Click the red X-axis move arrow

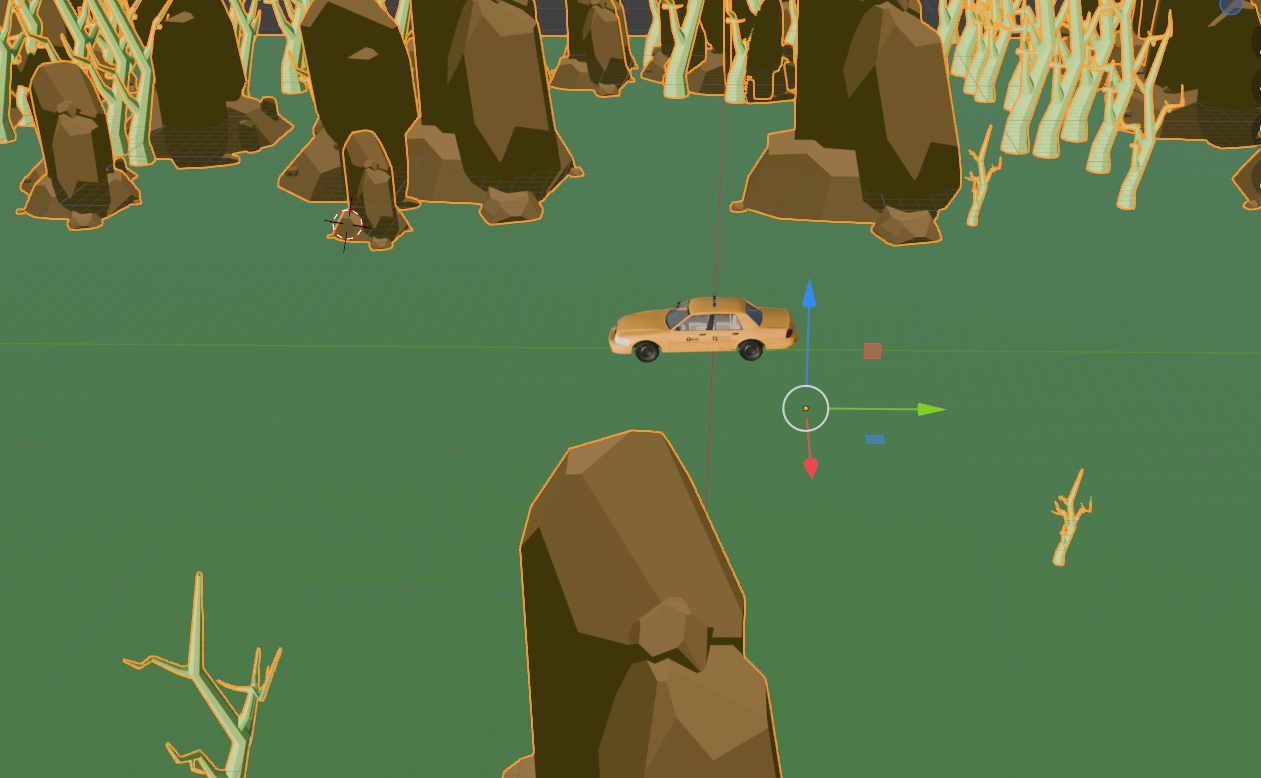811,467
